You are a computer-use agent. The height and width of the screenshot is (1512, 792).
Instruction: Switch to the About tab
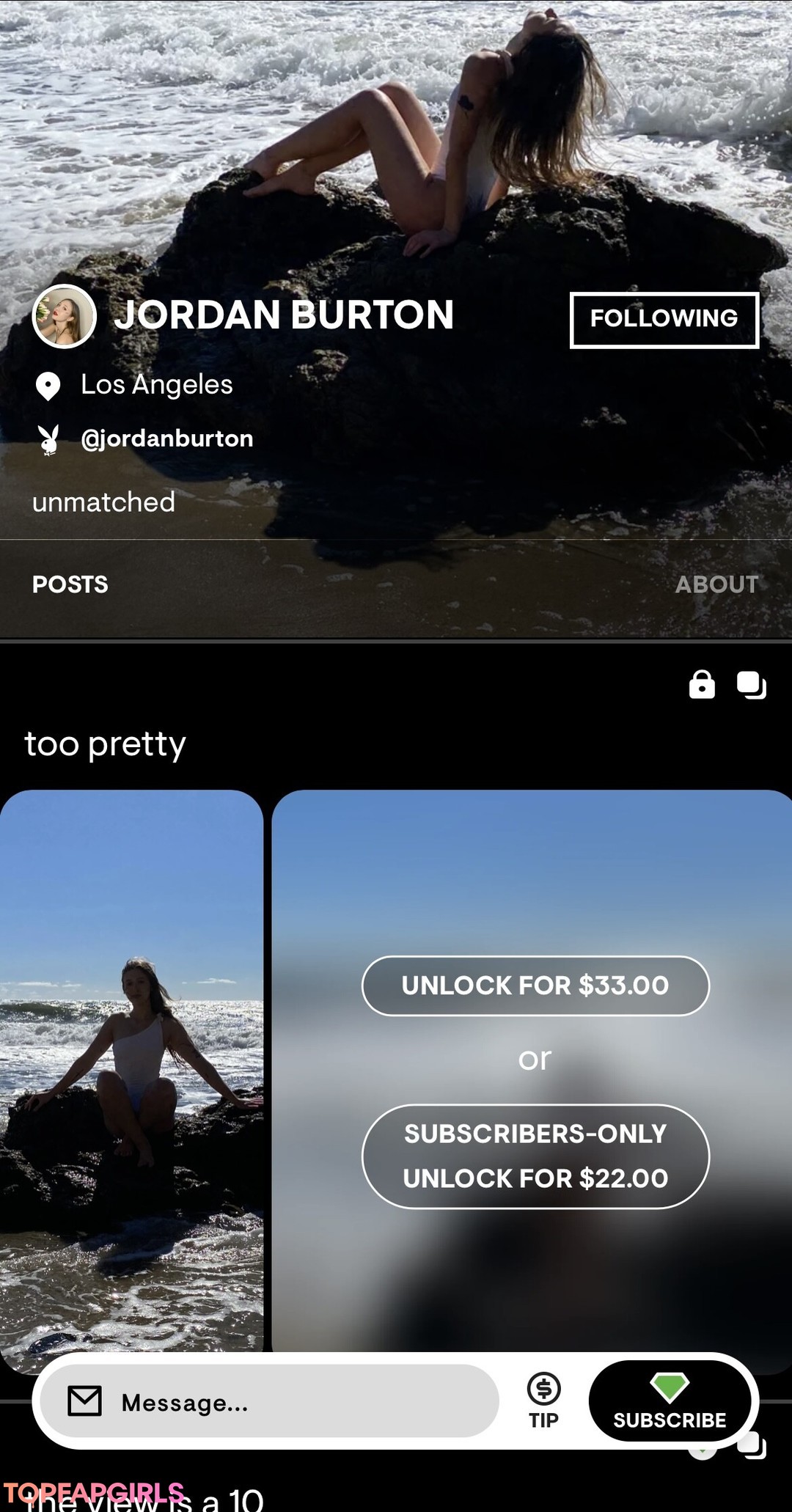[716, 584]
